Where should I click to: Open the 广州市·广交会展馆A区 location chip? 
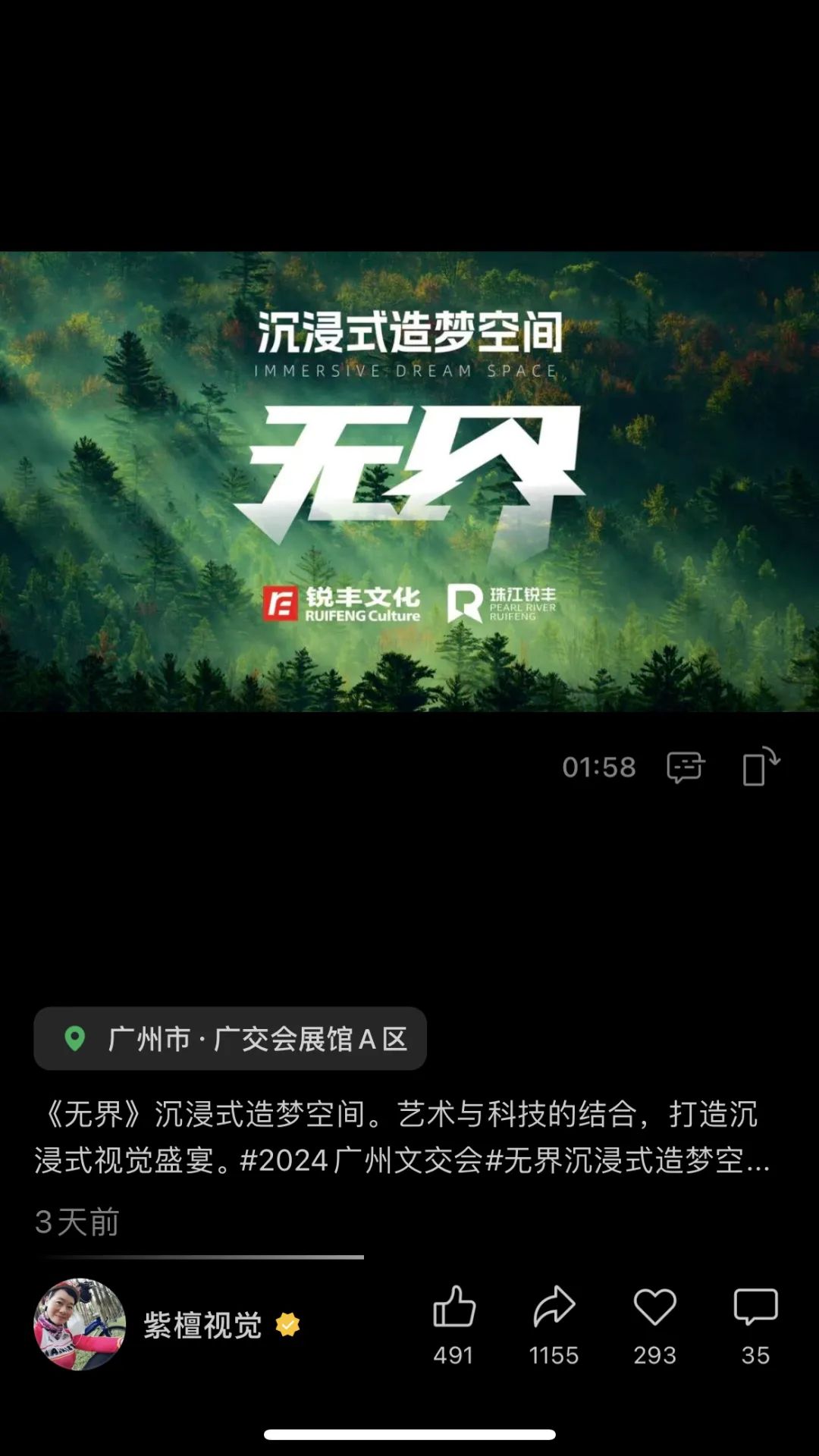[230, 1038]
